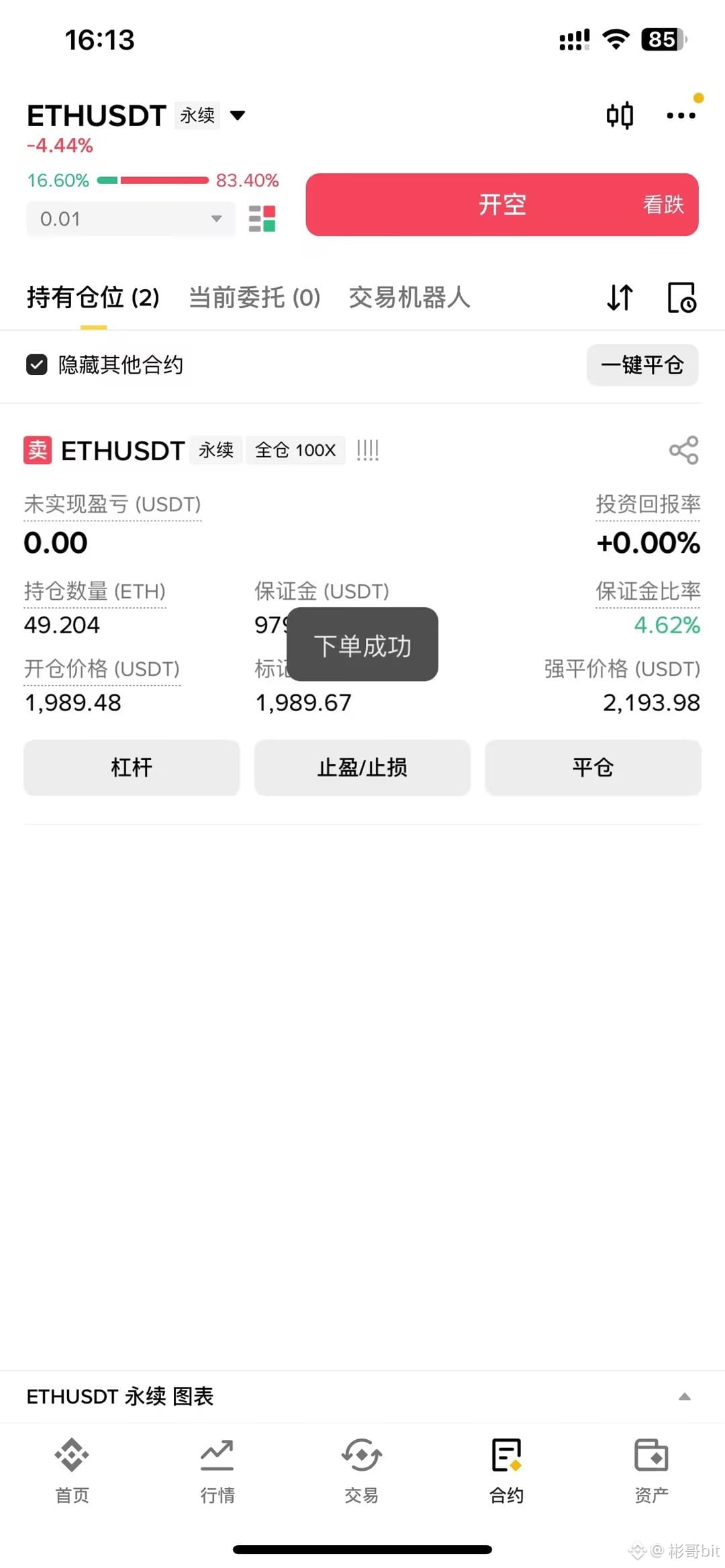725x1568 pixels.
Task: Open 止盈/止损 settings for the position
Action: coord(362,768)
